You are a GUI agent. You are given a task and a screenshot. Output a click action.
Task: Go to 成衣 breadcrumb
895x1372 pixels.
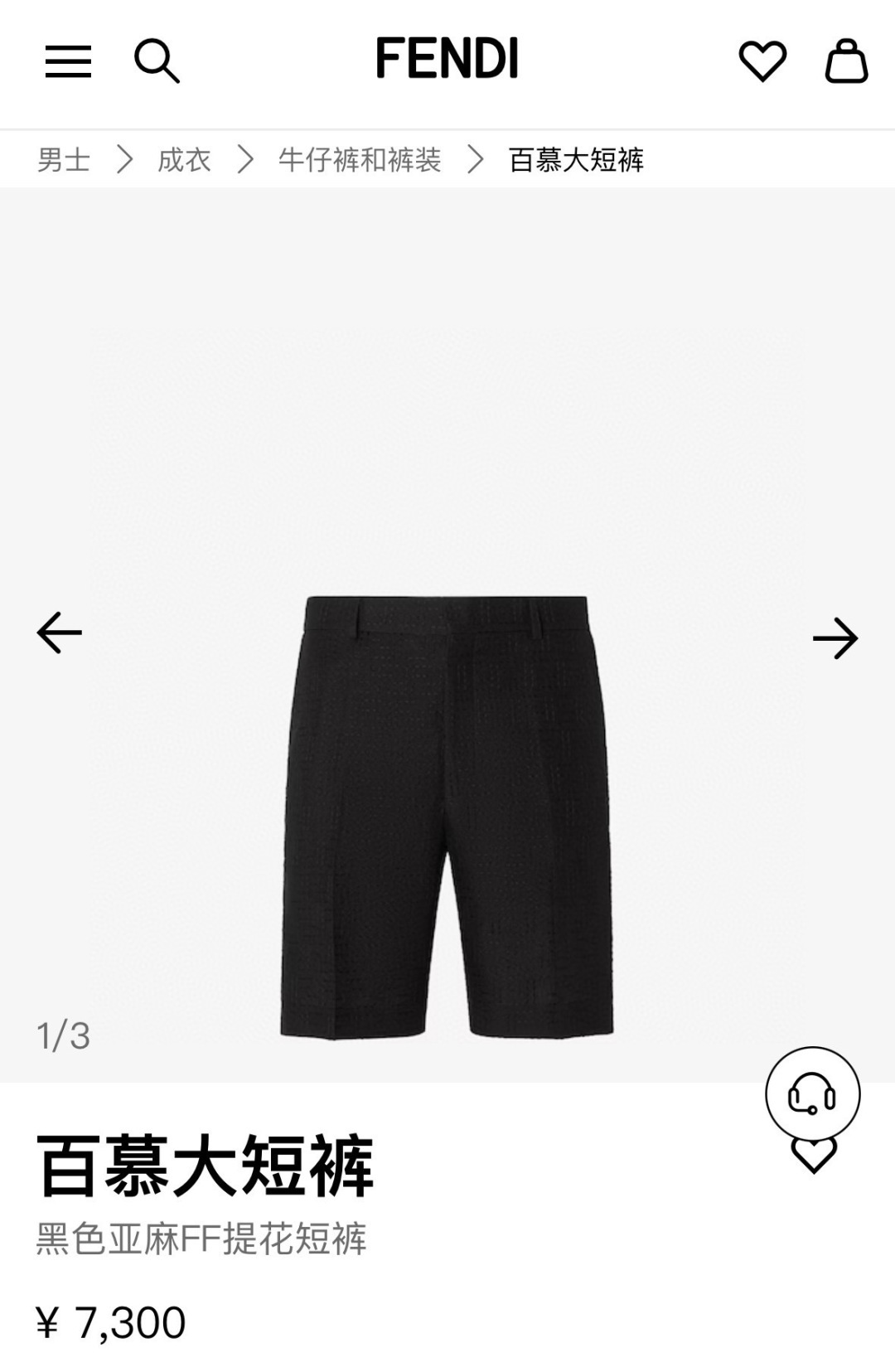(x=184, y=159)
